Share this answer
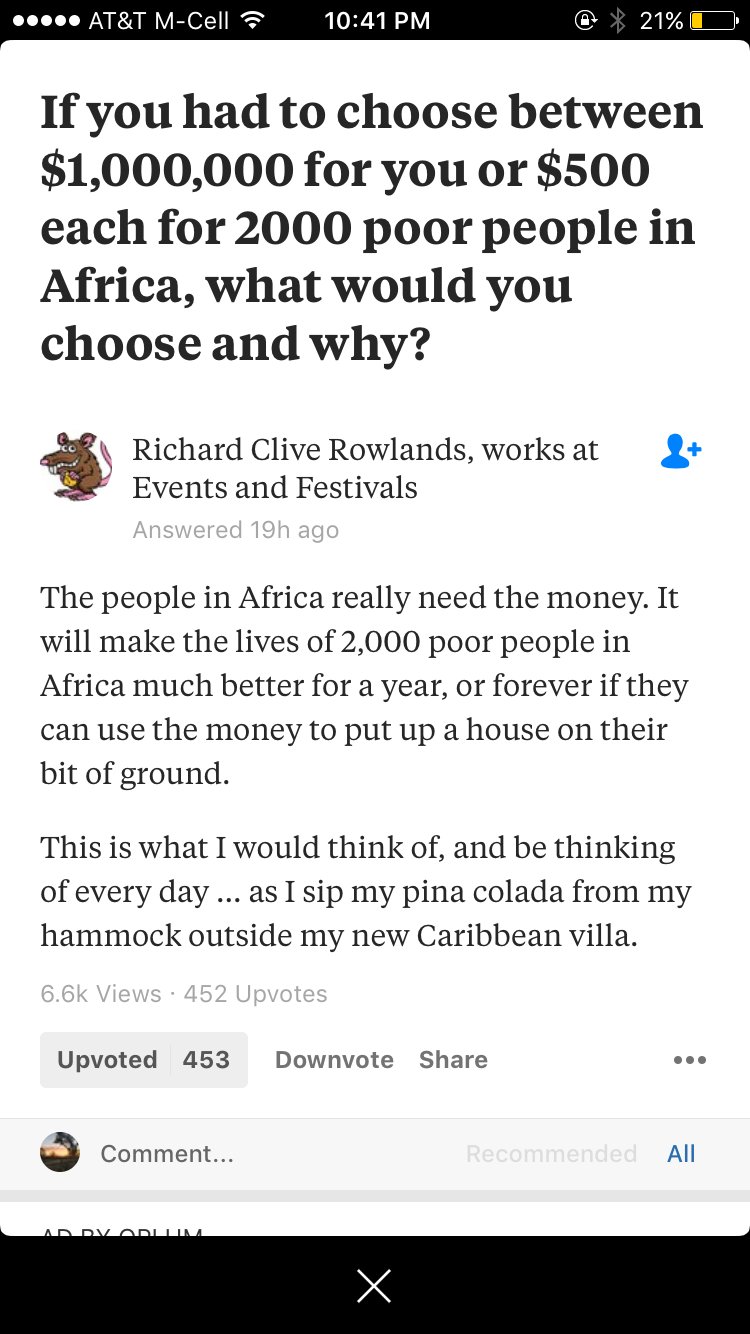The height and width of the screenshot is (1334, 750). point(453,1060)
